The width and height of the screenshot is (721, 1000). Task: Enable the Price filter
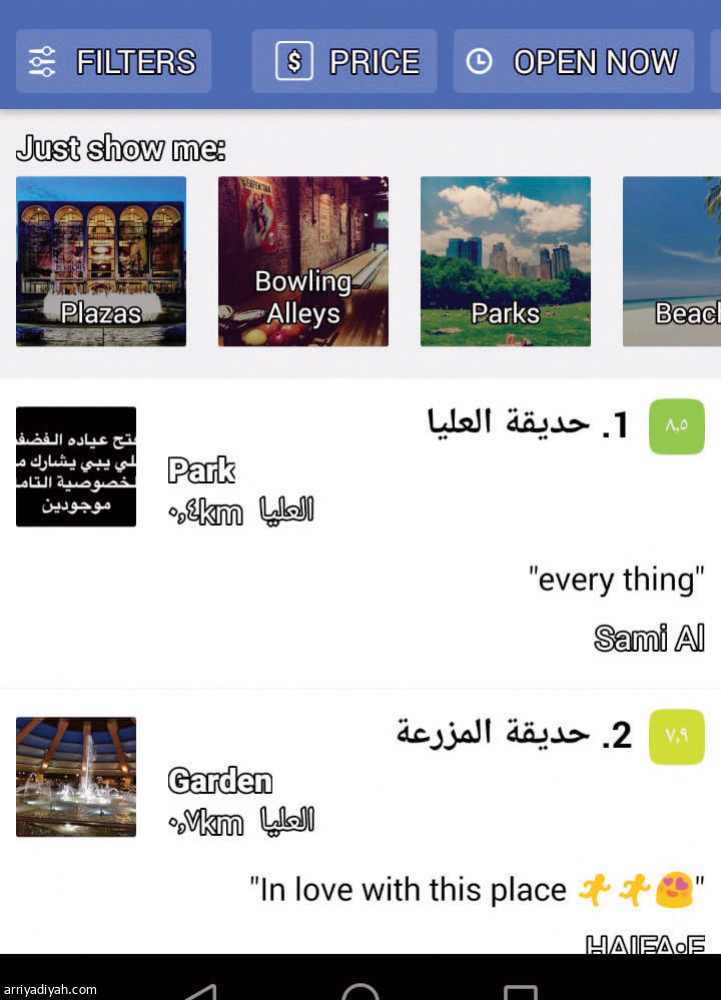[x=344, y=61]
